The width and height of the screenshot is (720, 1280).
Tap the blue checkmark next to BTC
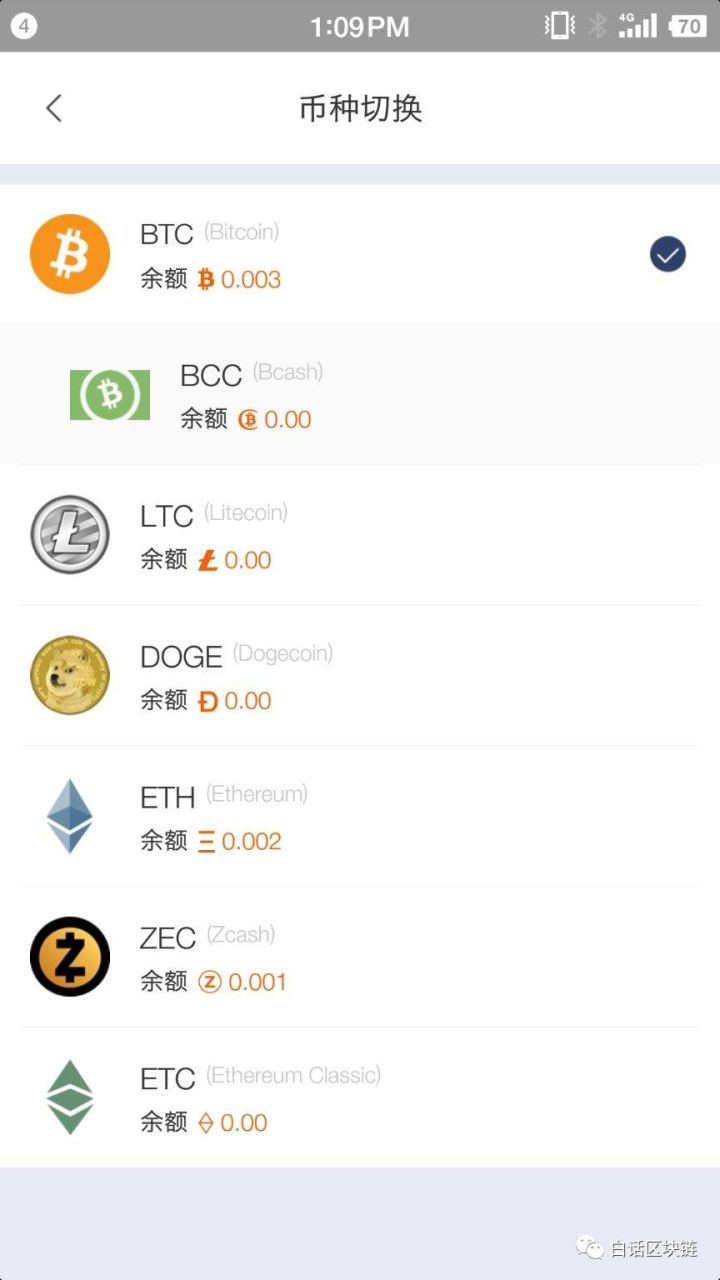click(667, 254)
